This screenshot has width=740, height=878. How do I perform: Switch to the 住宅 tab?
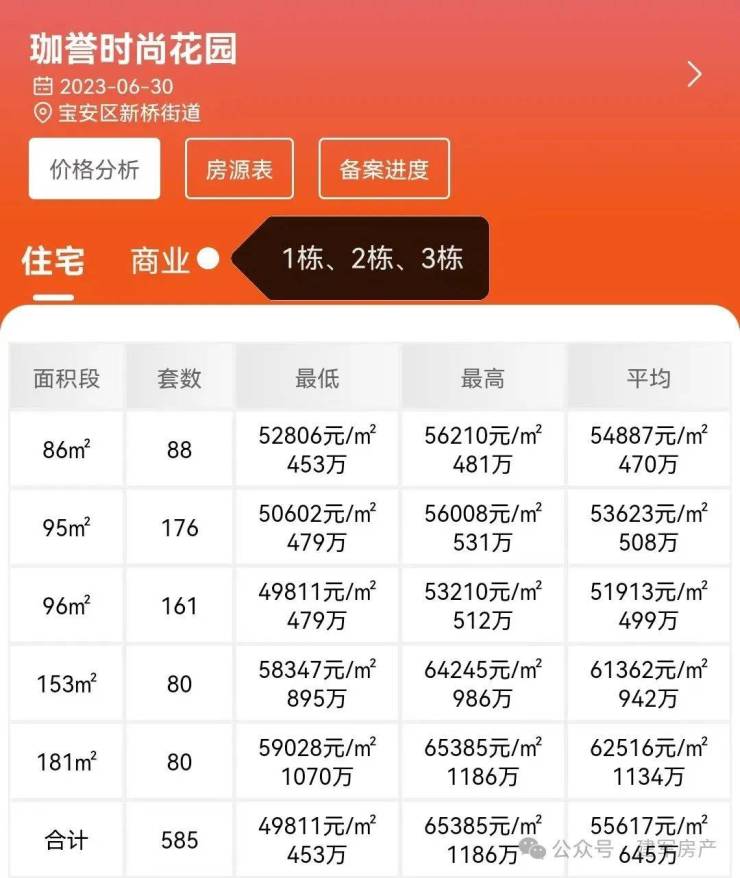[53, 262]
